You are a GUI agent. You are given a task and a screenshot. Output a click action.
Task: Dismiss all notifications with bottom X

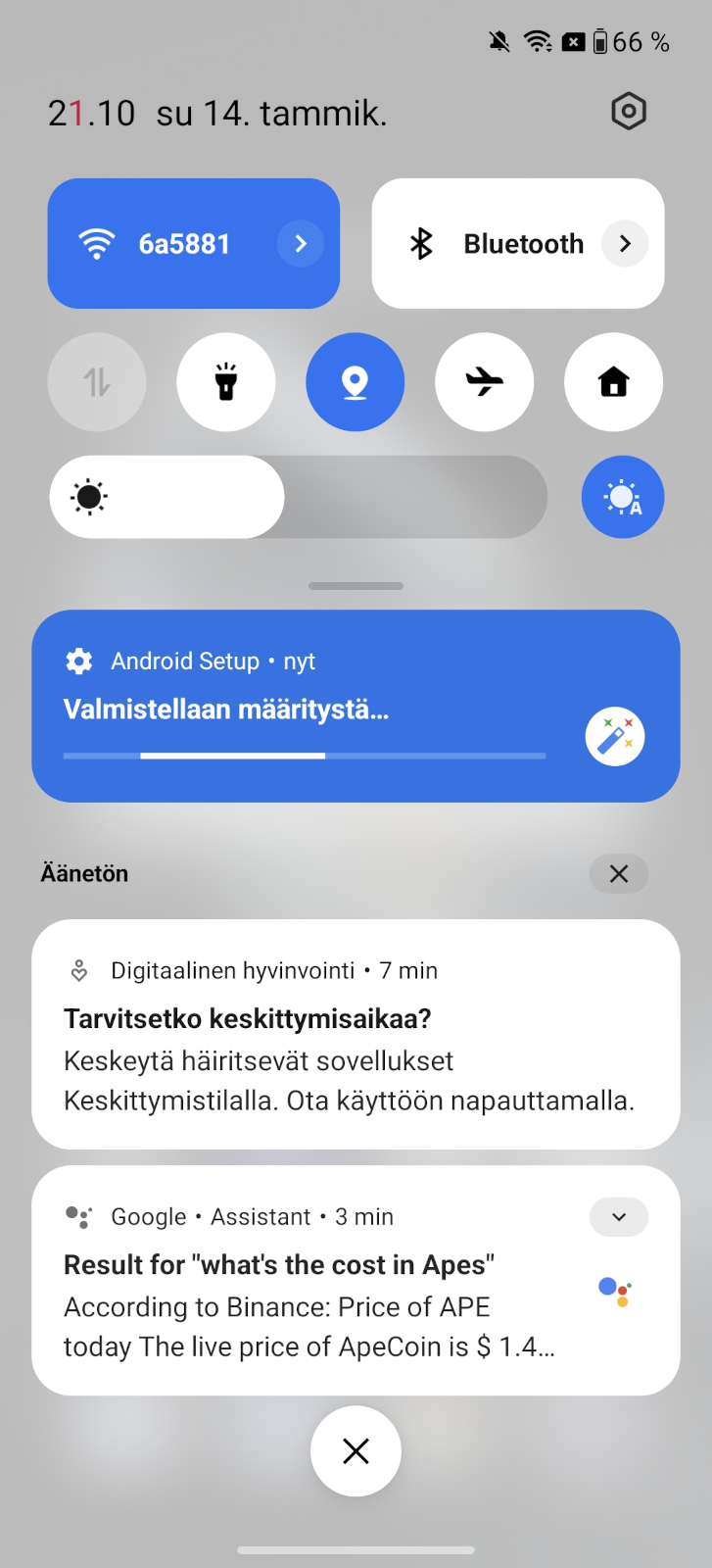tap(356, 1451)
